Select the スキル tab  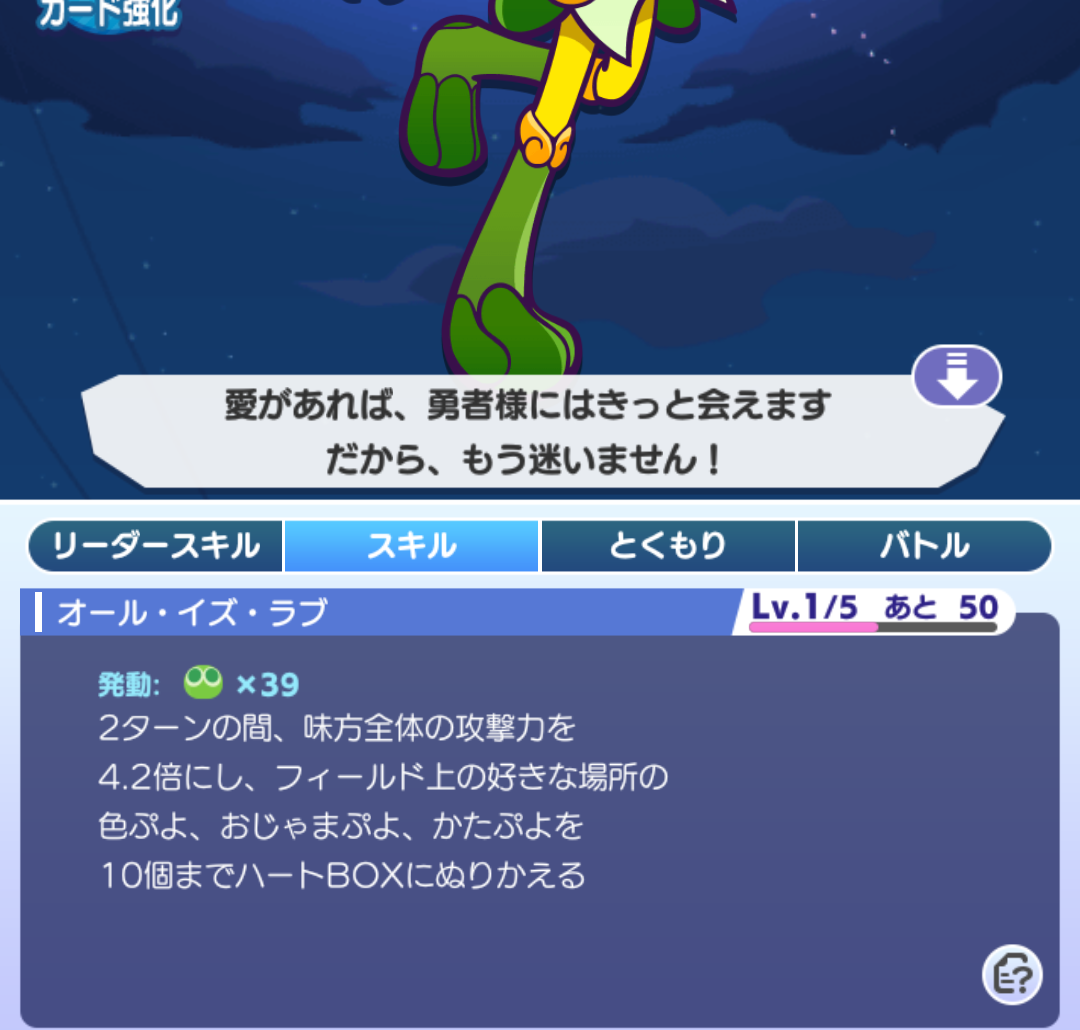411,546
